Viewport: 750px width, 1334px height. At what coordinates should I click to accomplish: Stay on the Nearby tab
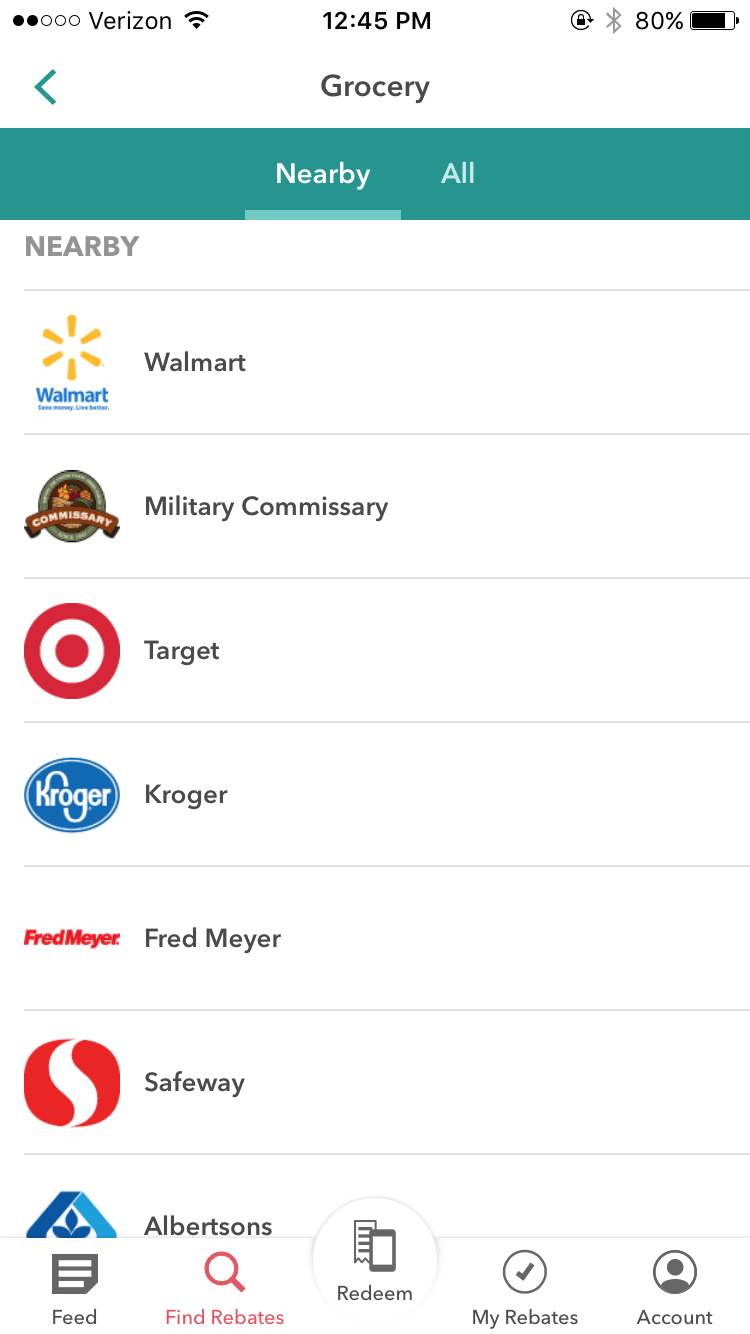click(x=322, y=173)
